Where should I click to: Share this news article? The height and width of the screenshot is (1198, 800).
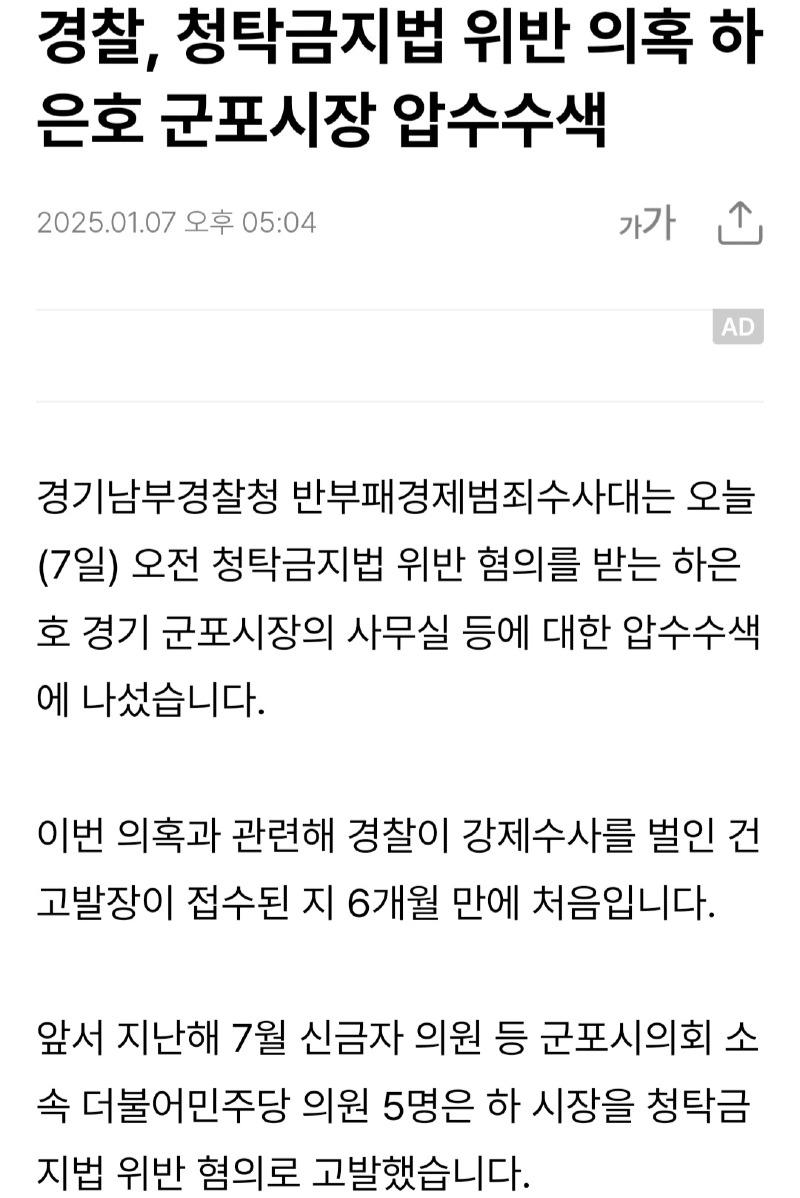point(740,223)
